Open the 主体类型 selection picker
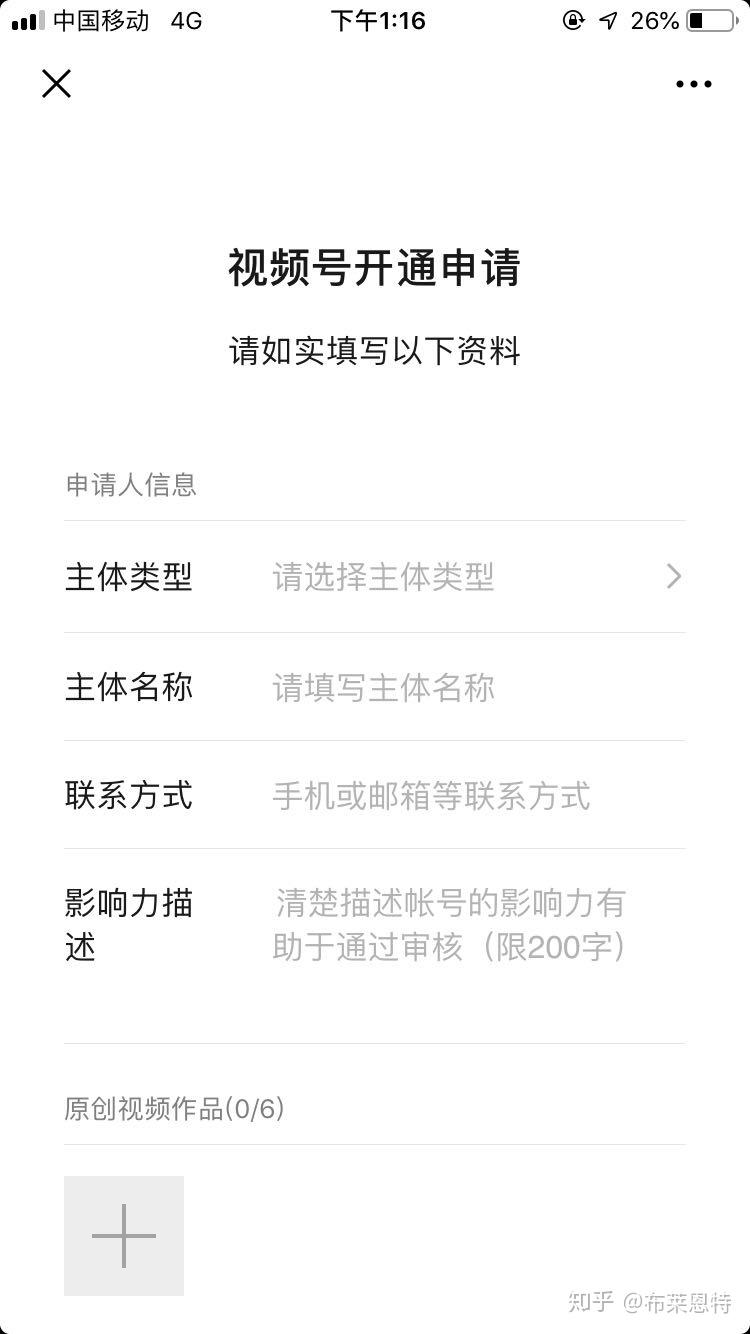750x1334 pixels. (375, 577)
